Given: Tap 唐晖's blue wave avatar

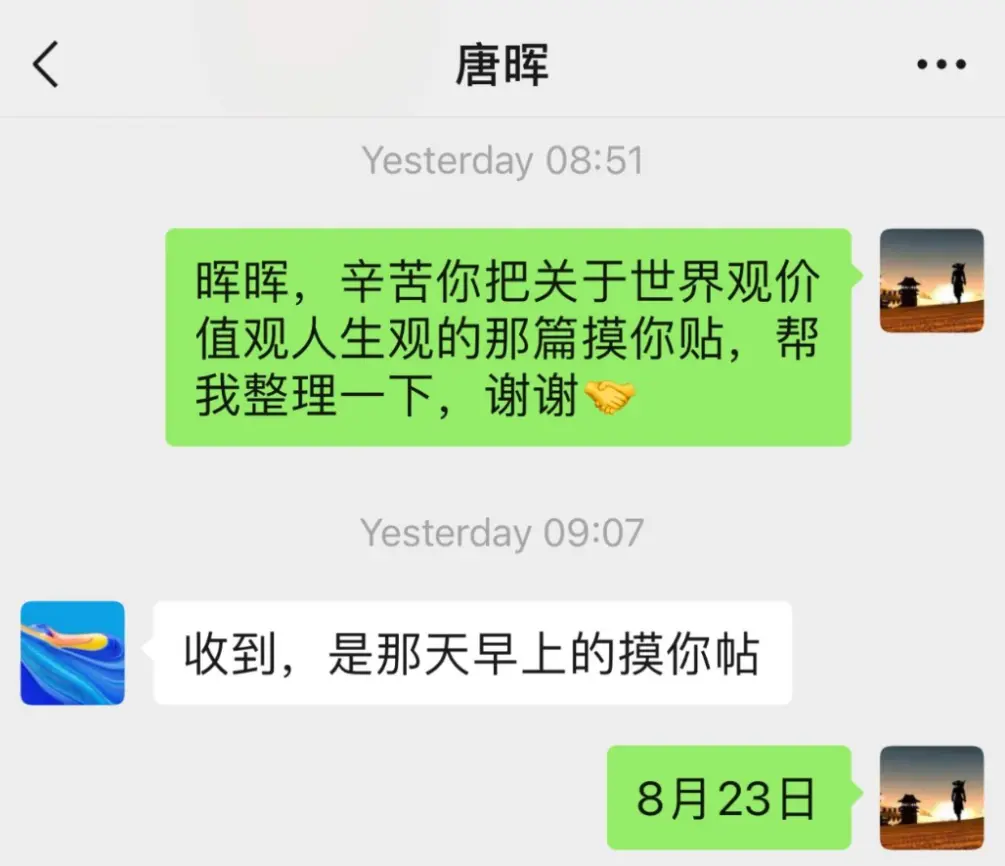Looking at the screenshot, I should tap(73, 652).
